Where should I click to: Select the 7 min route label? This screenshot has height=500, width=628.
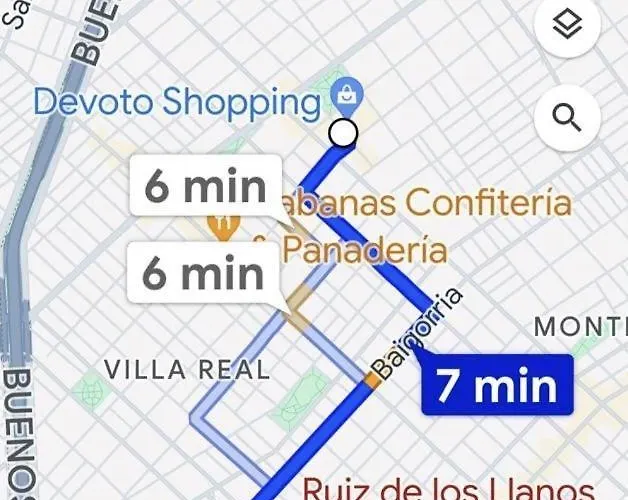click(496, 385)
